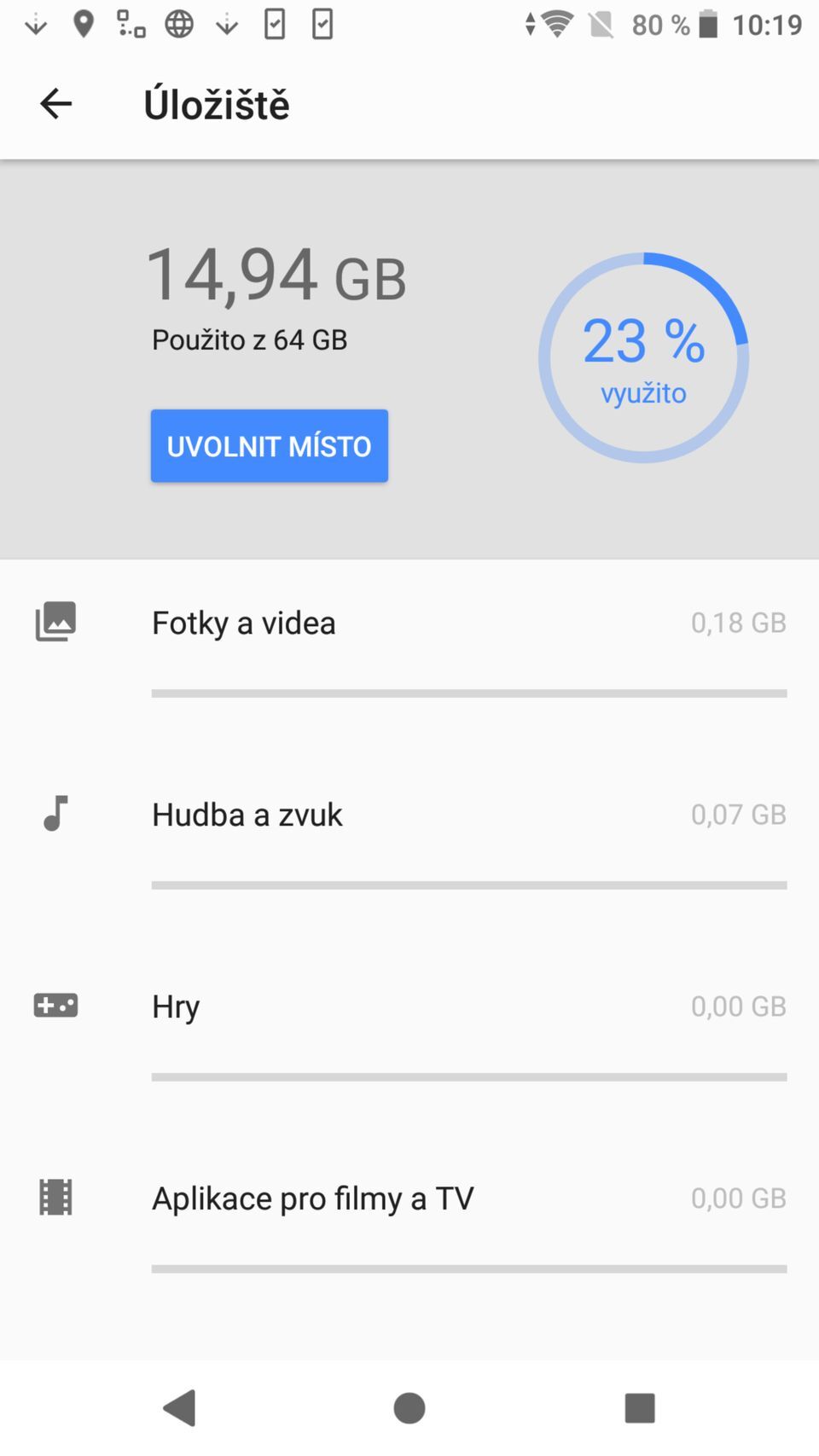
Task: Click the gamepad icon next to Hry
Action: [x=55, y=1006]
